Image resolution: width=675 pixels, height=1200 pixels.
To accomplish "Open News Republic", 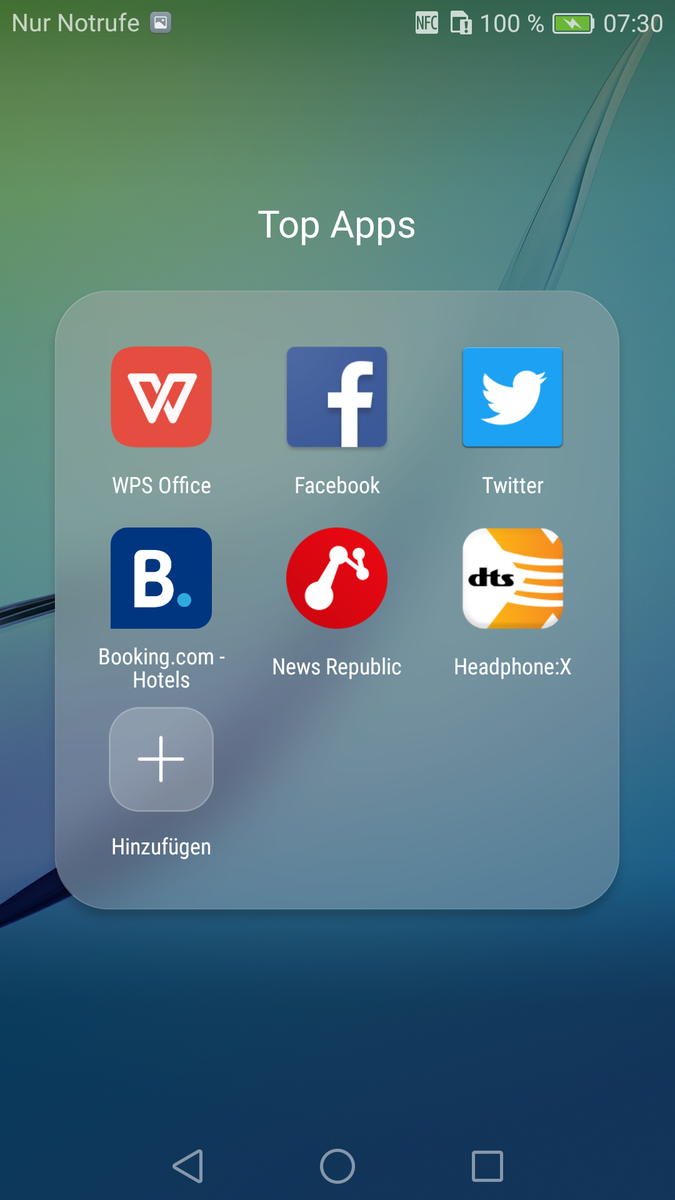I will coord(337,578).
